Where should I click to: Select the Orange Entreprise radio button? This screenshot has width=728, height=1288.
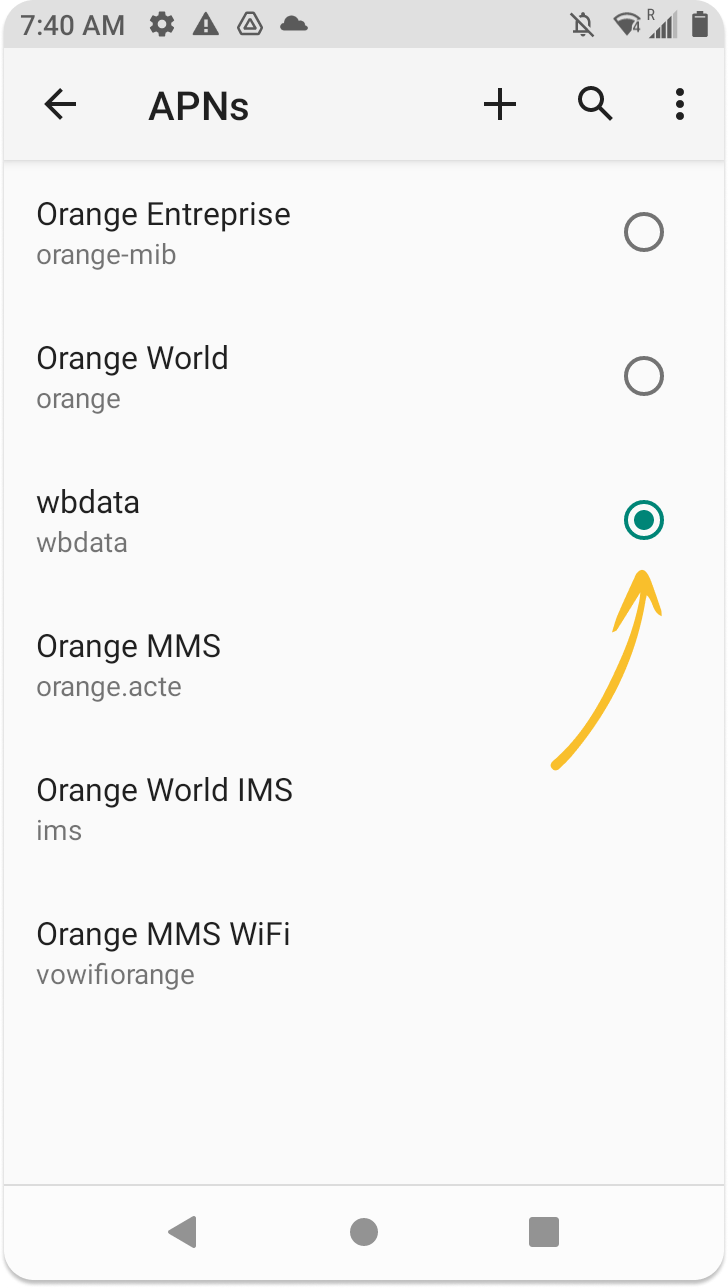point(643,233)
